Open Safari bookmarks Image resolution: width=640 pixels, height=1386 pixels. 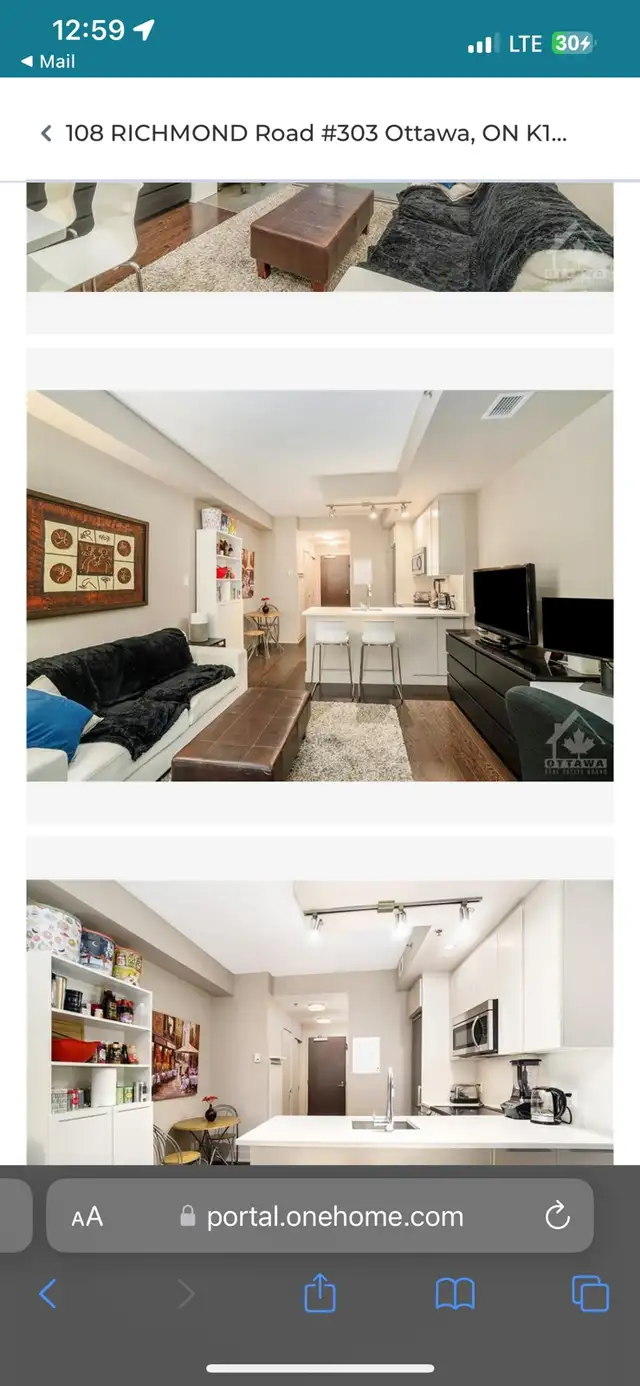455,1294
